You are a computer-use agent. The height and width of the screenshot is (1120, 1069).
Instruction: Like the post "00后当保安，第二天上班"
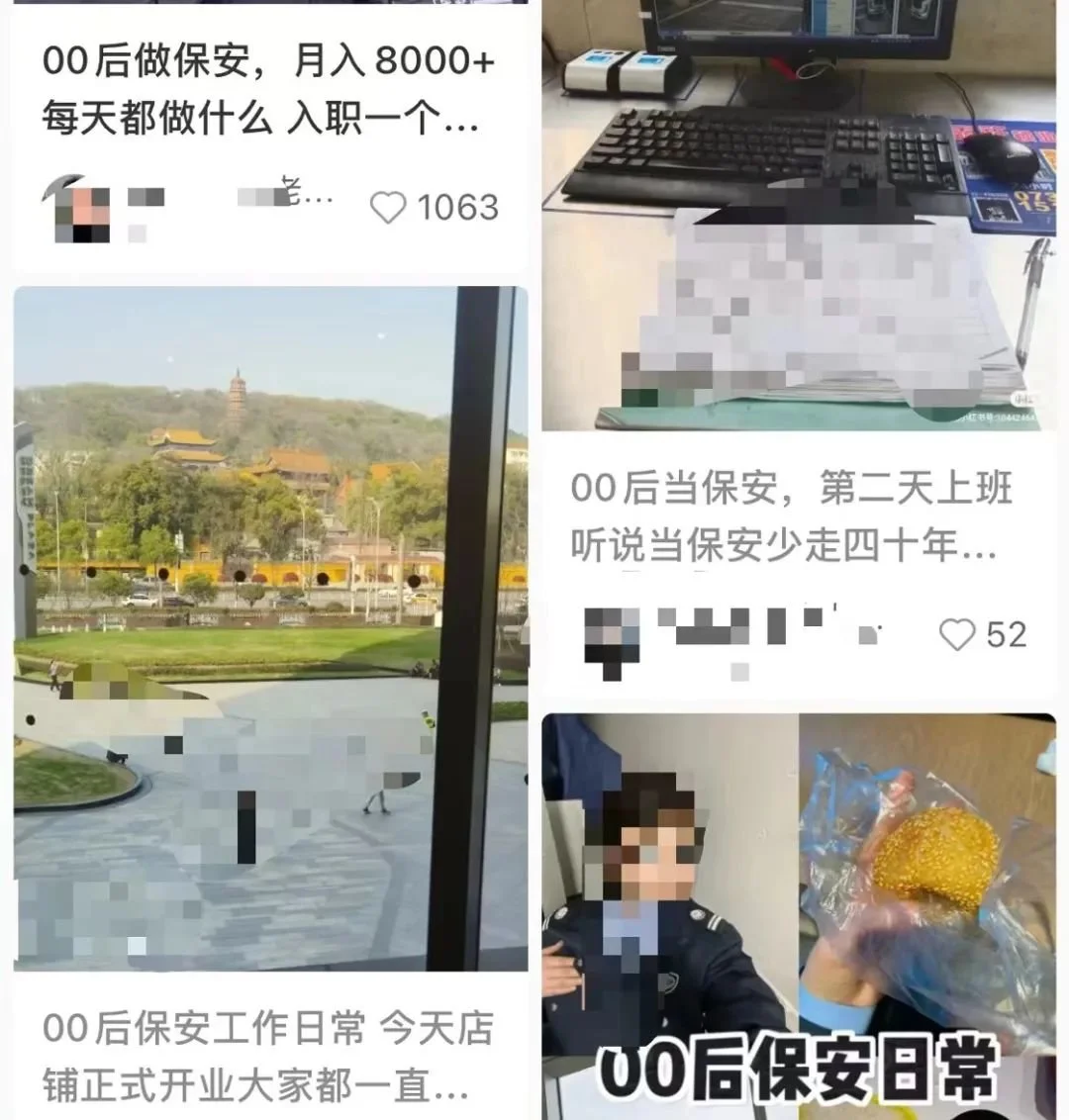click(x=957, y=634)
